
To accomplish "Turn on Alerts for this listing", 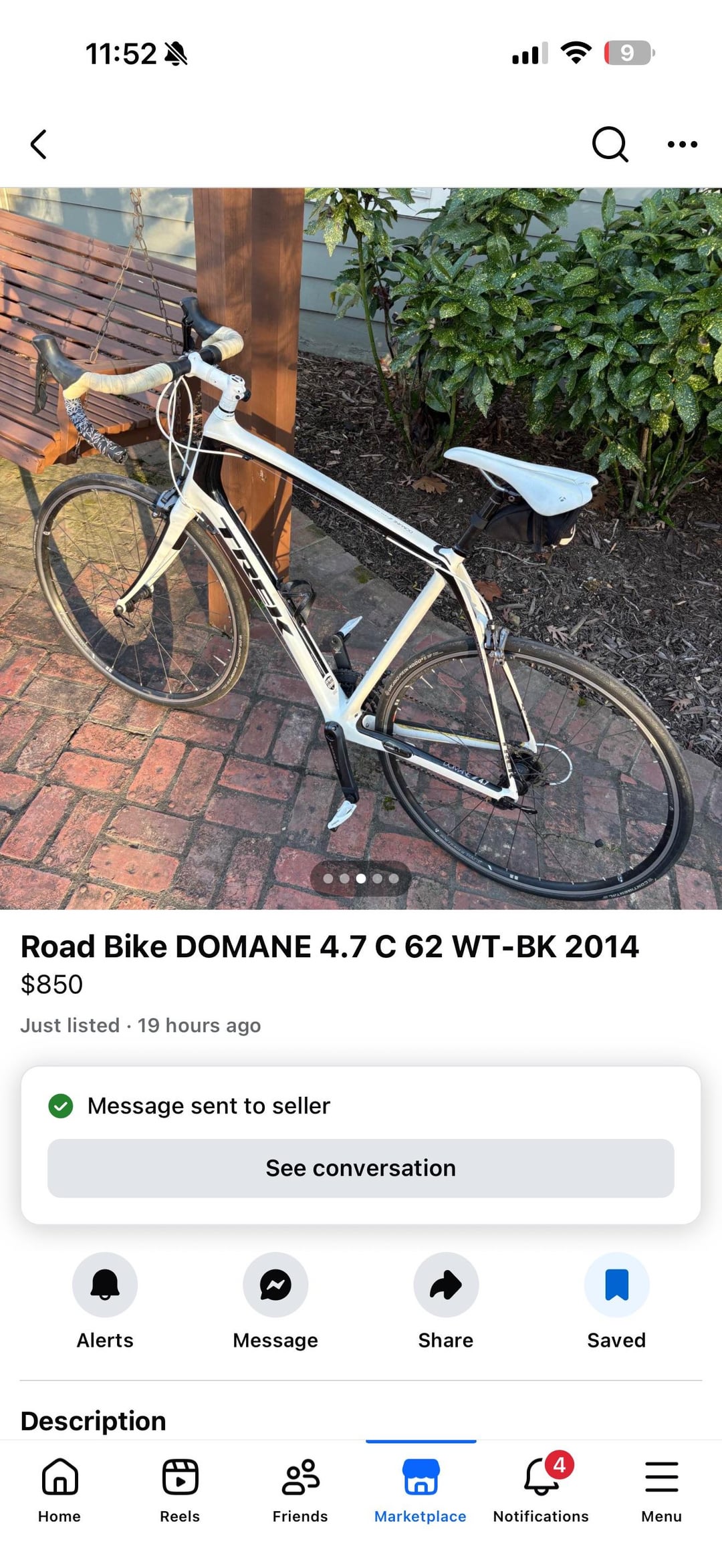I will [105, 1285].
